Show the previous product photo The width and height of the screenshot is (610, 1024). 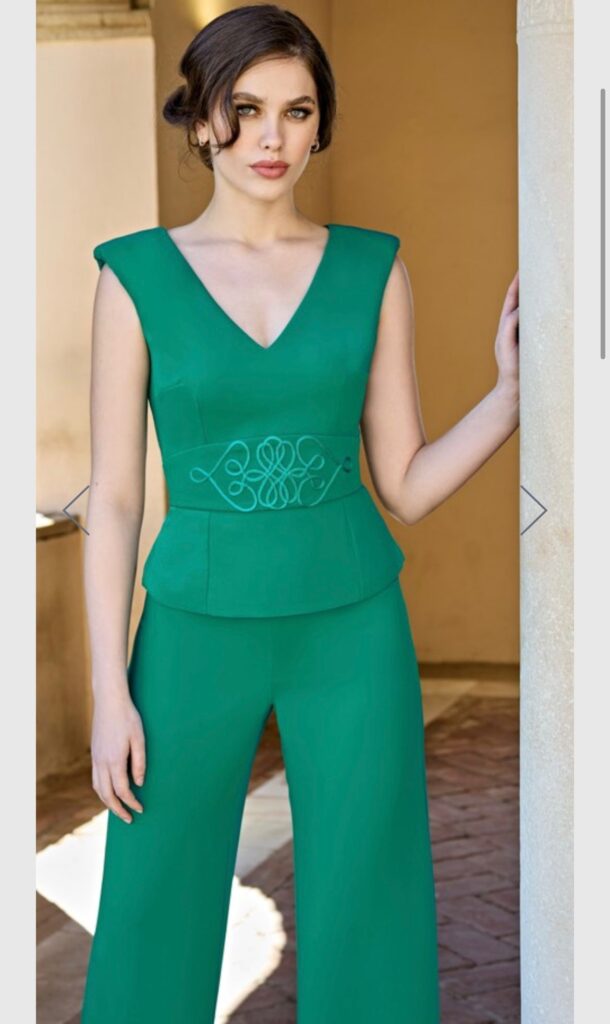pos(76,510)
